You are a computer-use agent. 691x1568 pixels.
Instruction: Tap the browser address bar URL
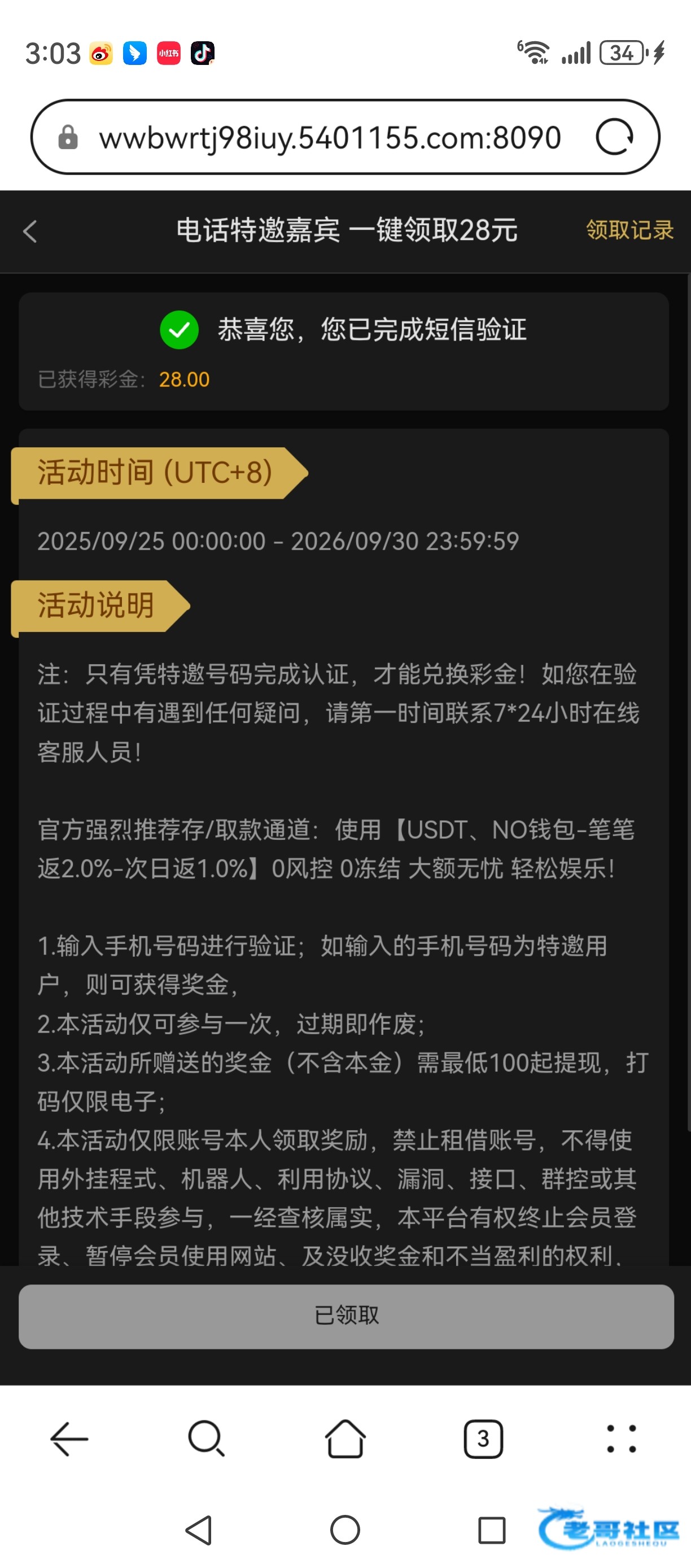pyautogui.click(x=329, y=138)
